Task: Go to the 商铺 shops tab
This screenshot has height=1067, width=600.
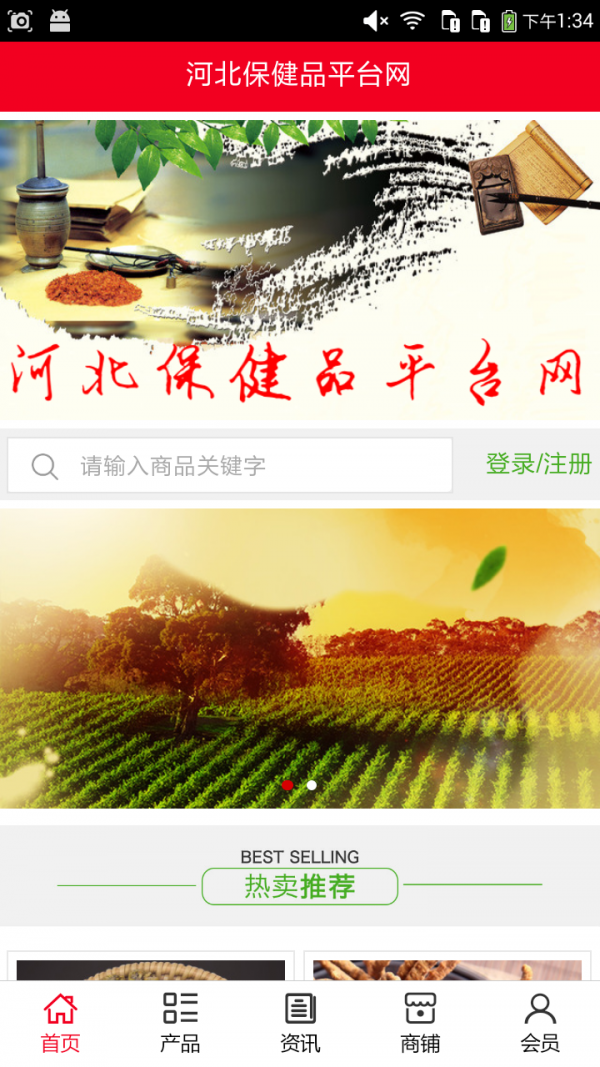Action: (x=420, y=1023)
